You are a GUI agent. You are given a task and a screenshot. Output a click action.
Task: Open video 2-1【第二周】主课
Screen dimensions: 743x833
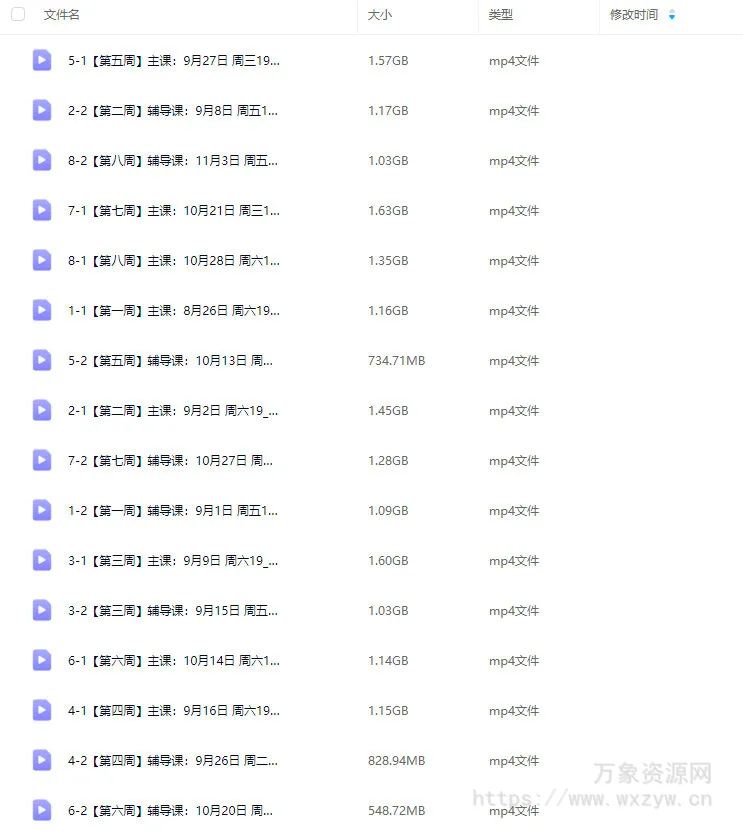coord(173,411)
